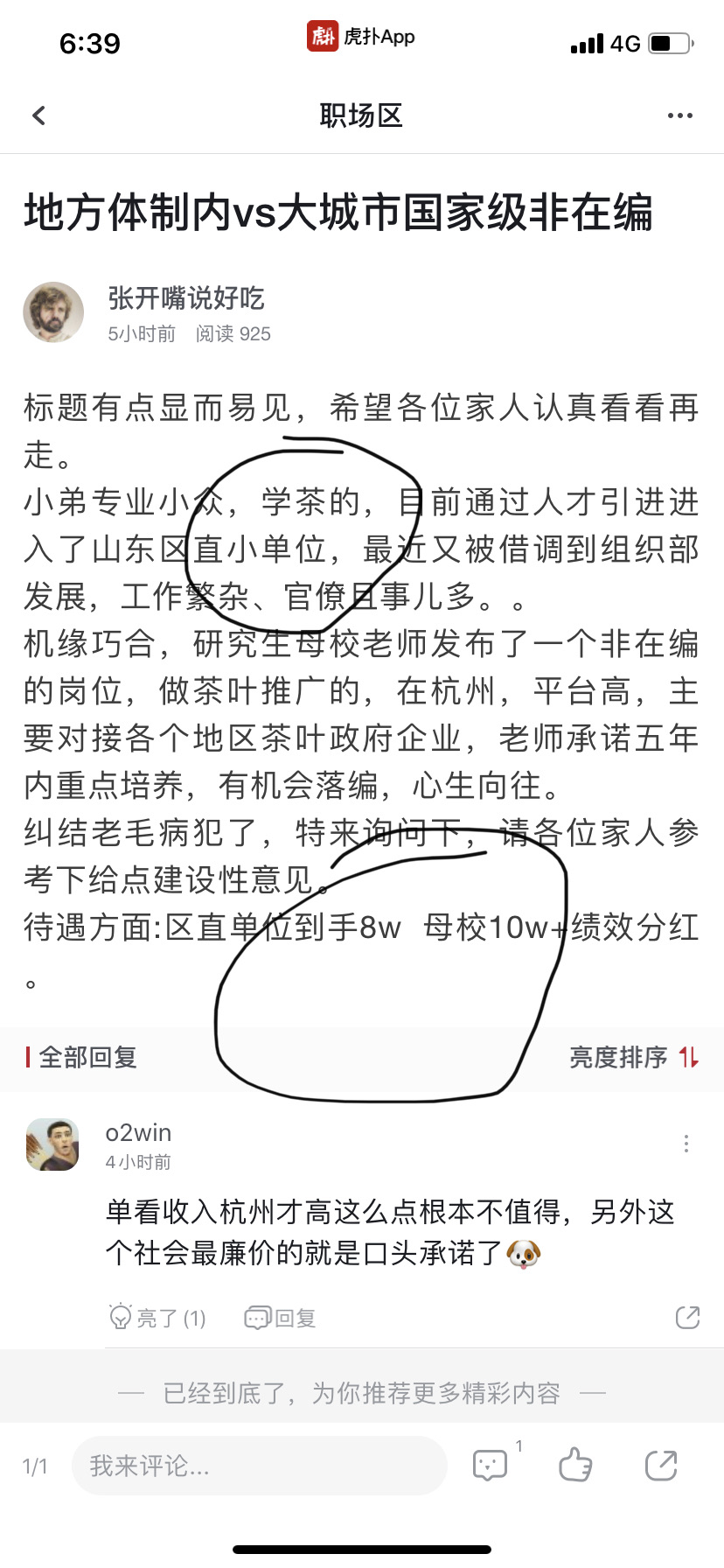Open o2win's profile avatar
This screenshot has height=1568, width=724.
click(x=52, y=1144)
